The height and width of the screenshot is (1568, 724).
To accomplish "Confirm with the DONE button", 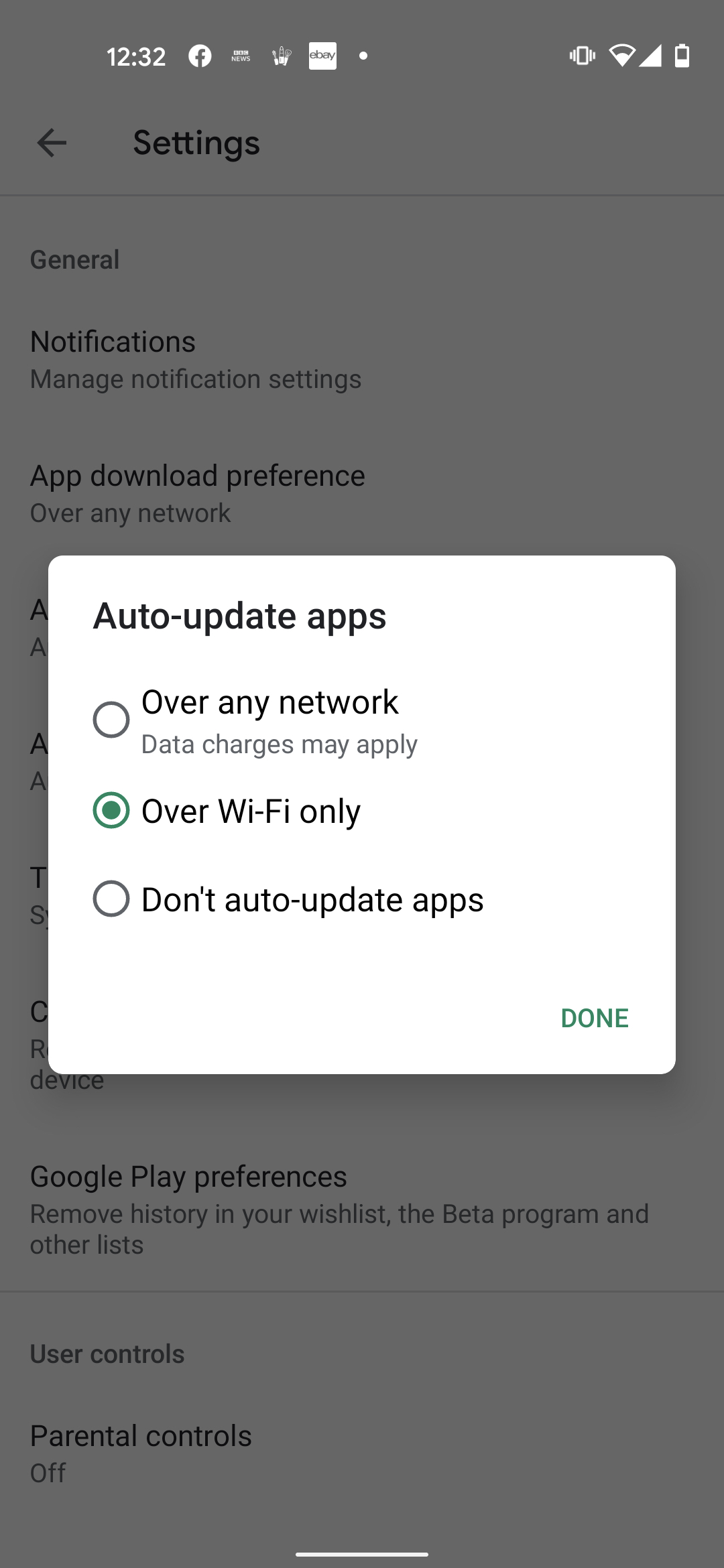I will click(594, 1018).
